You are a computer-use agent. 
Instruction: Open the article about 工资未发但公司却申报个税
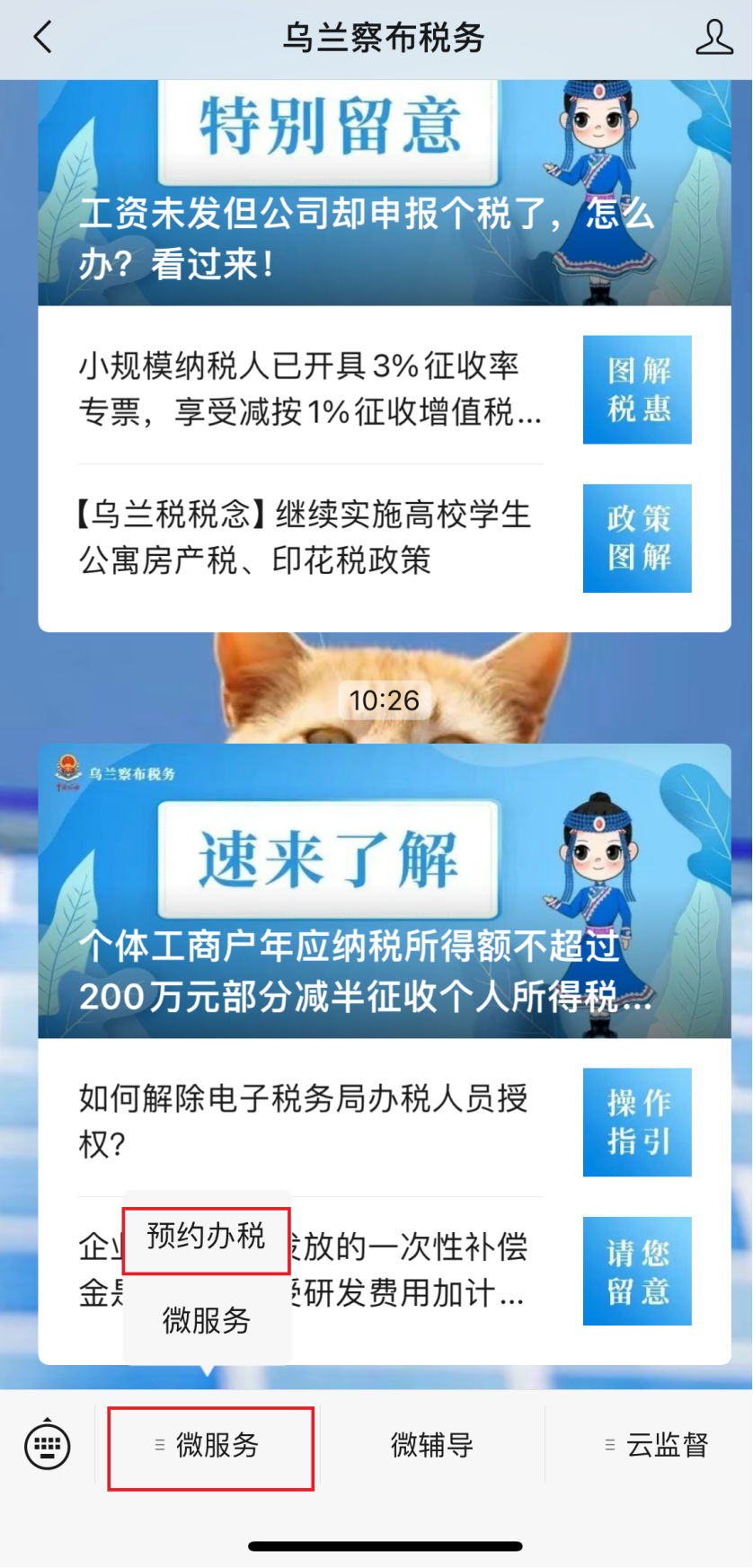point(385,192)
